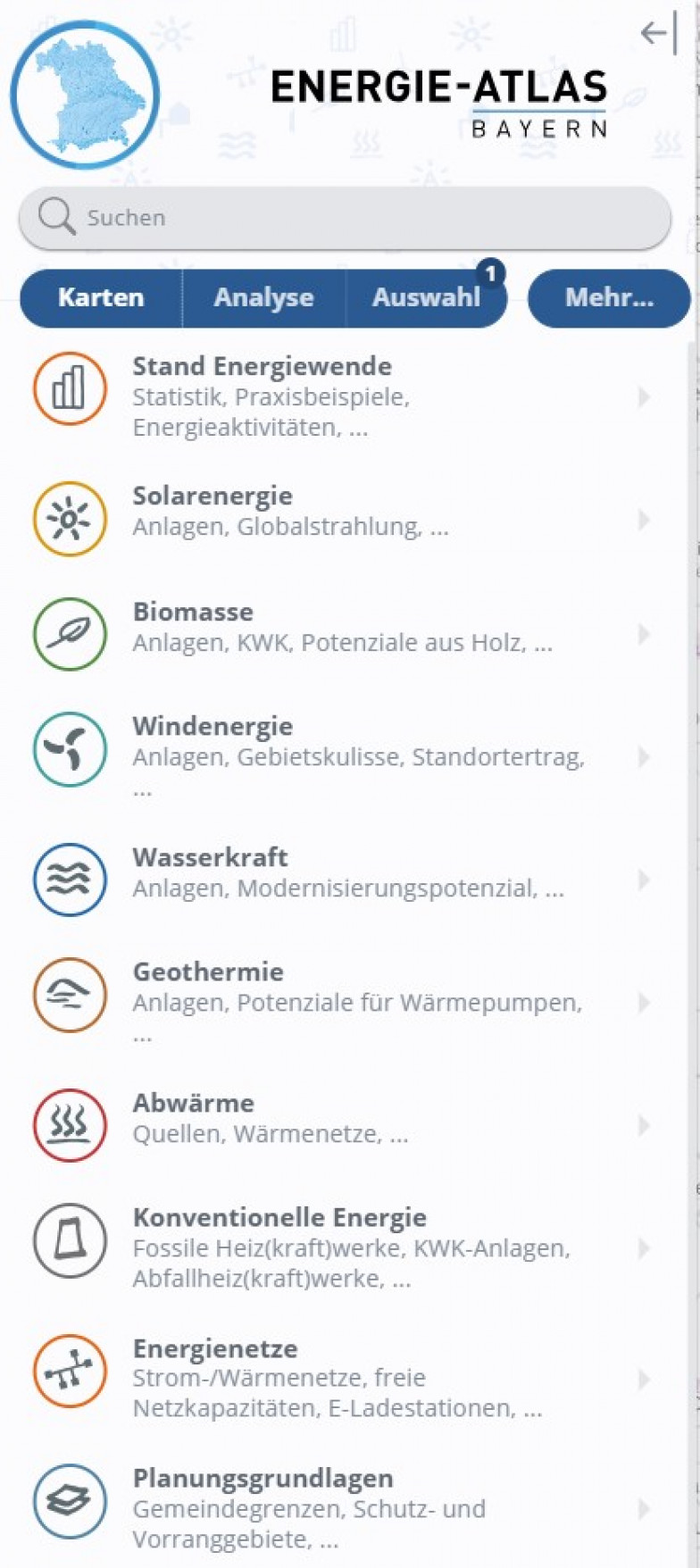The height and width of the screenshot is (1568, 700).
Task: Select the Wasserkraft waves icon
Action: 70,880
